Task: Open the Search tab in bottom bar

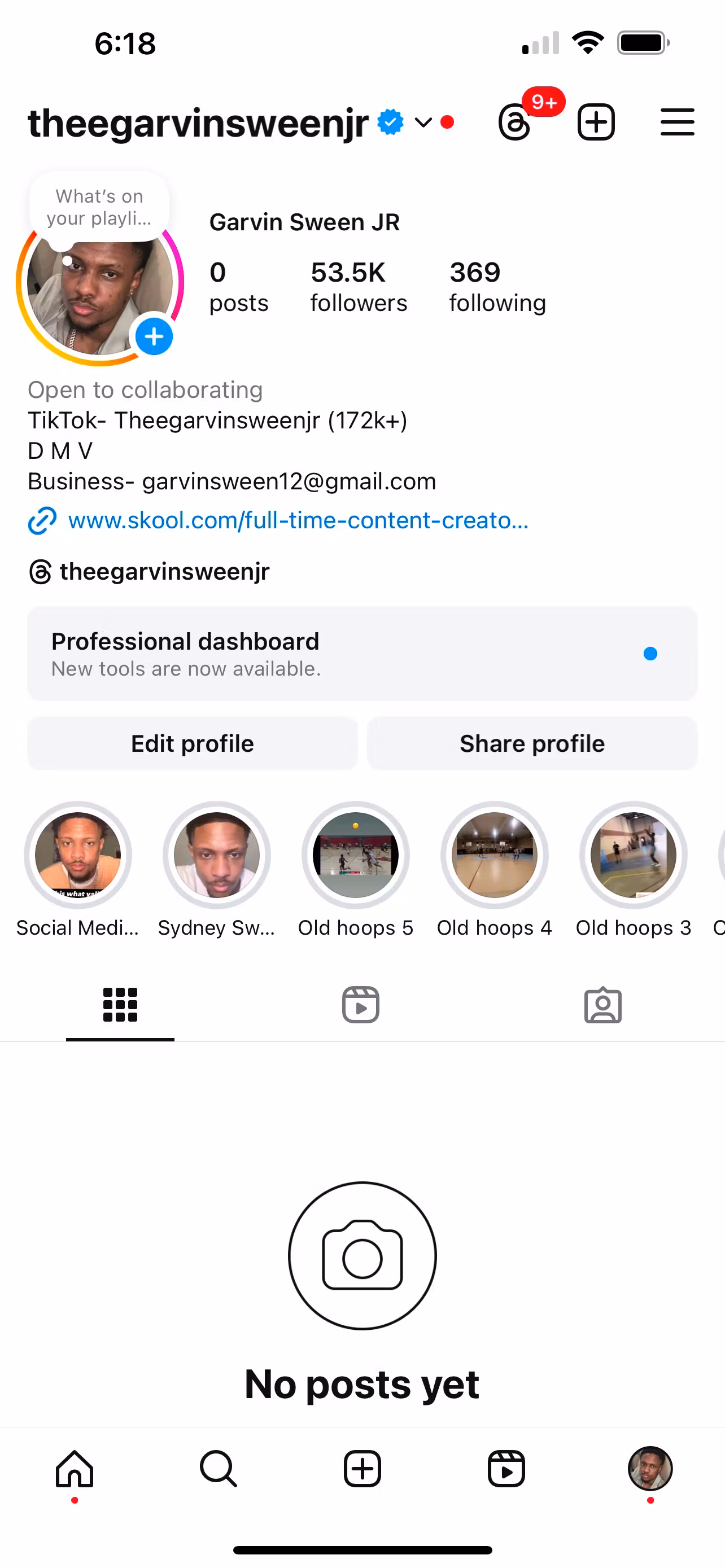Action: [x=218, y=1469]
